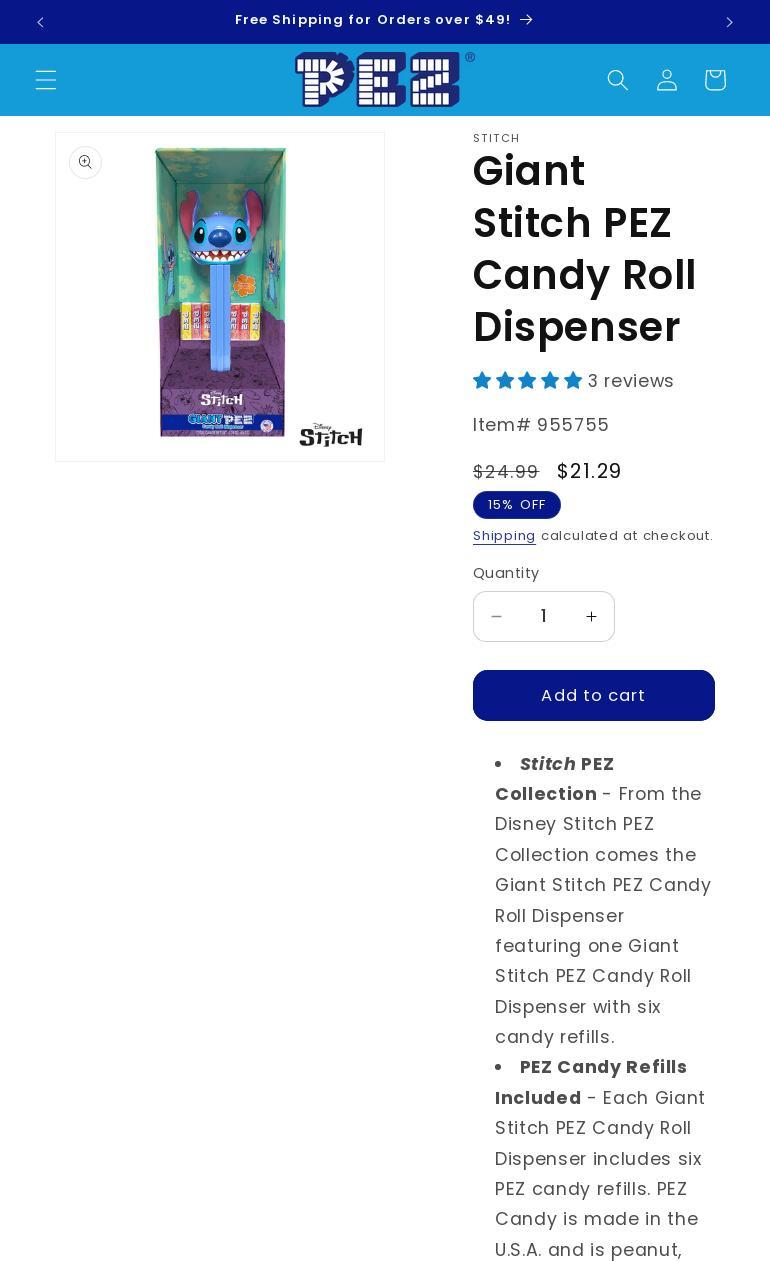
Task: Open the STITCH collection label
Action: click(496, 138)
